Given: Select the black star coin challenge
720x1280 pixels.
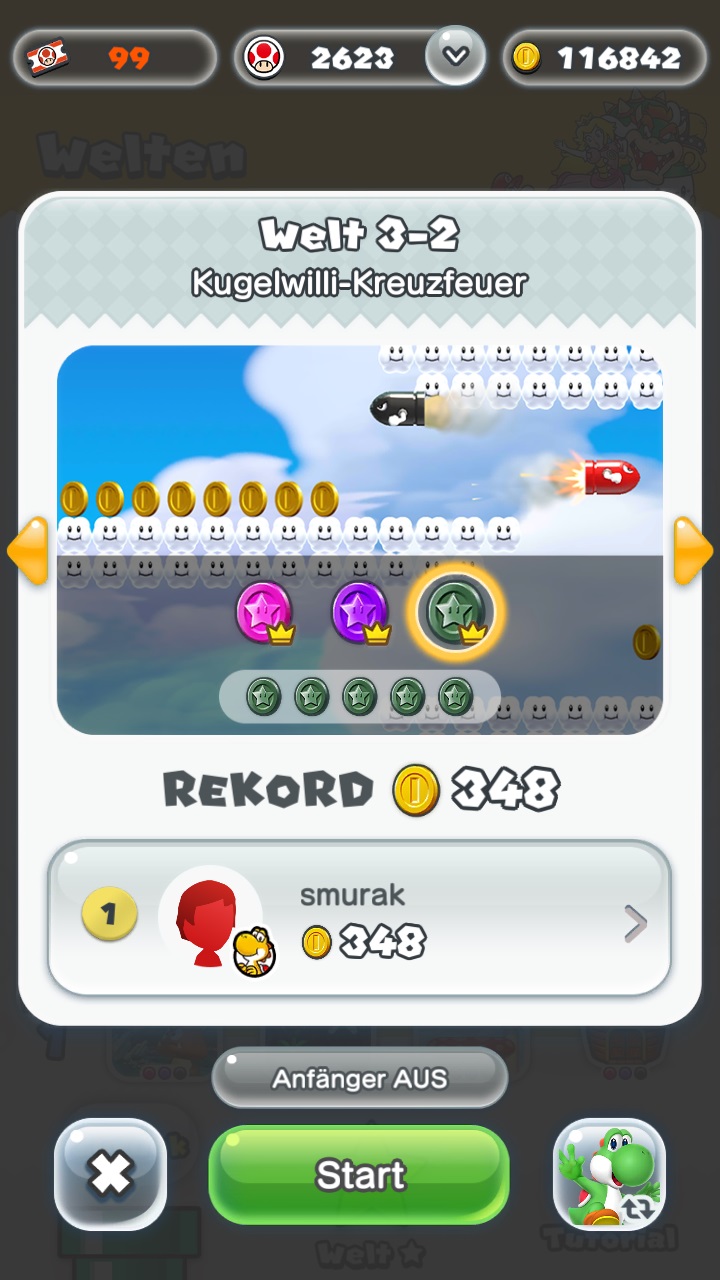Looking at the screenshot, I should pyautogui.click(x=455, y=611).
